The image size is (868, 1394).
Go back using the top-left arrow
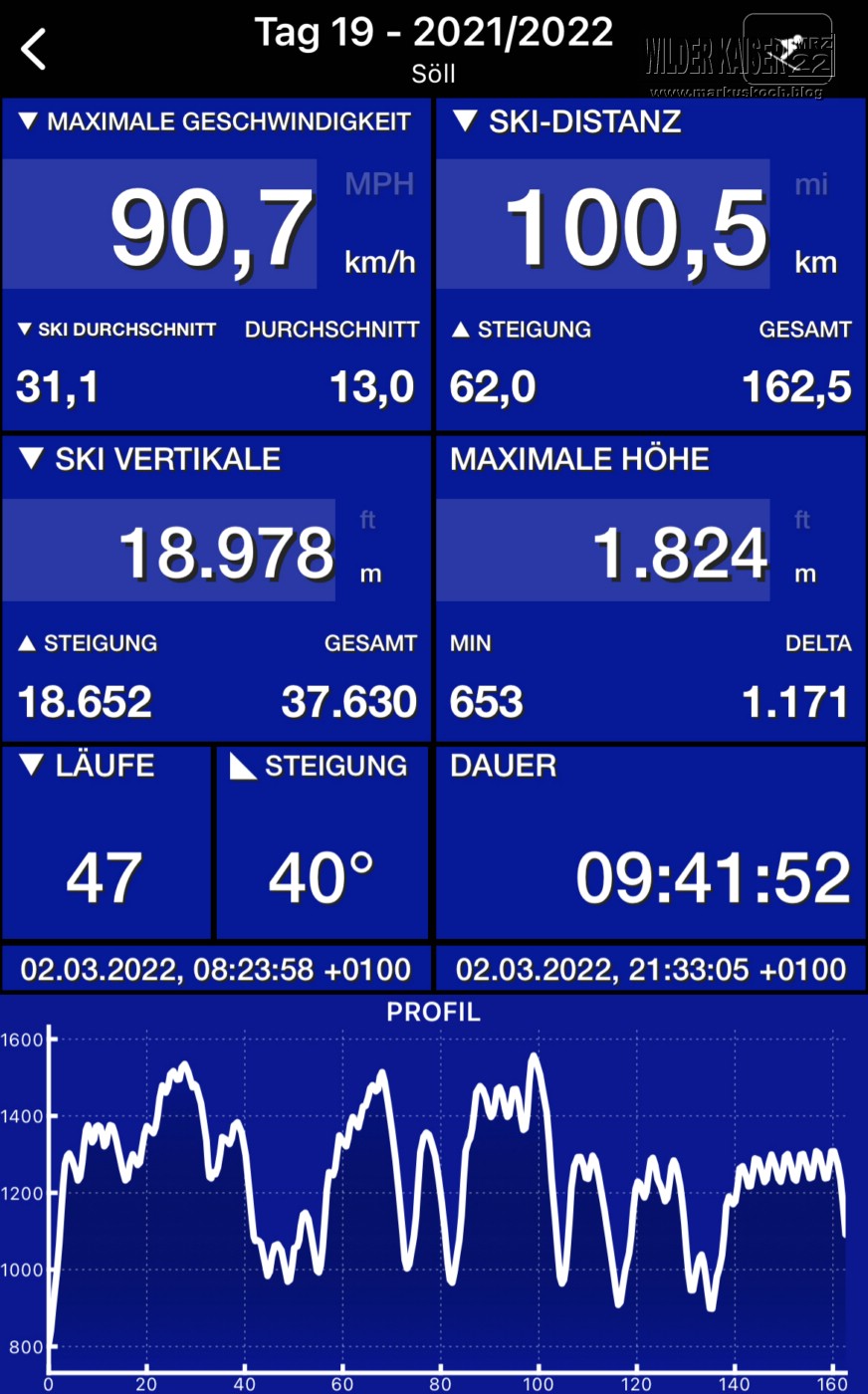tap(34, 49)
